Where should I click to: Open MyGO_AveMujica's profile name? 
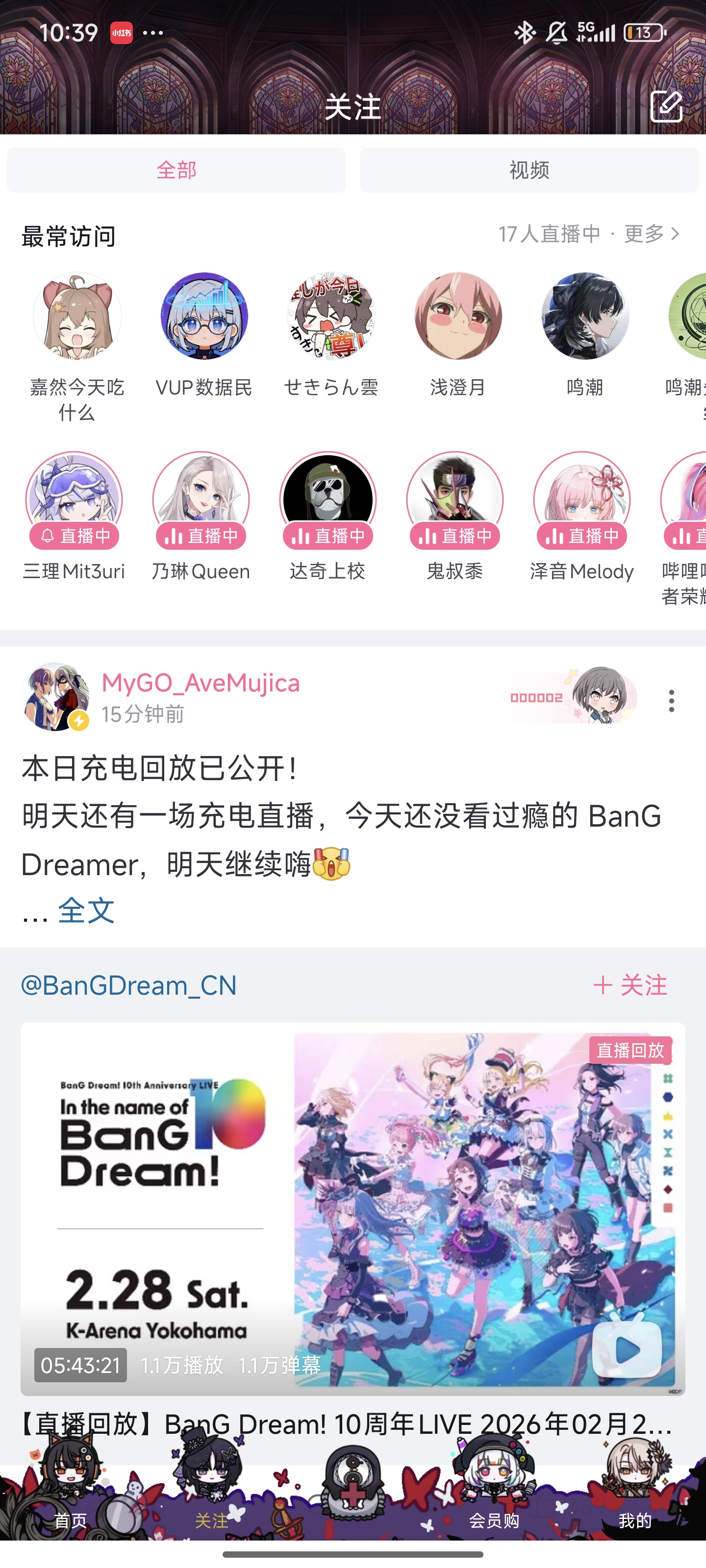pyautogui.click(x=201, y=683)
